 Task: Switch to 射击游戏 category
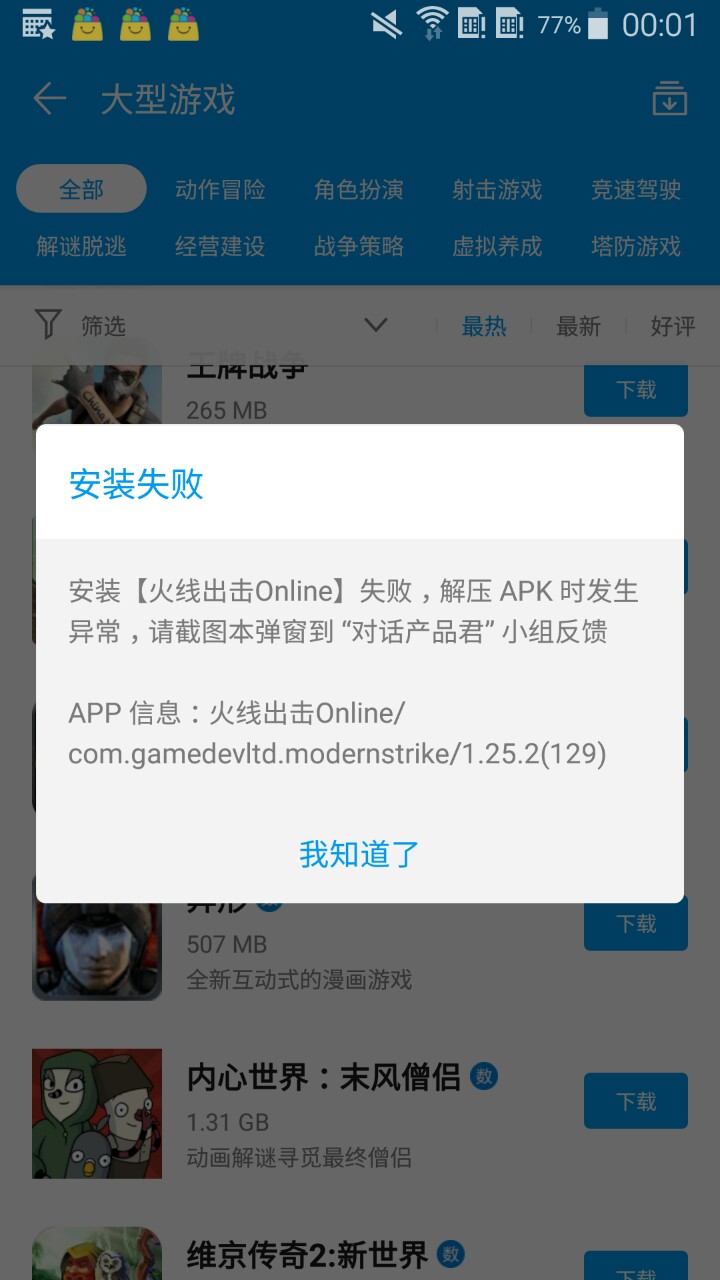click(497, 189)
